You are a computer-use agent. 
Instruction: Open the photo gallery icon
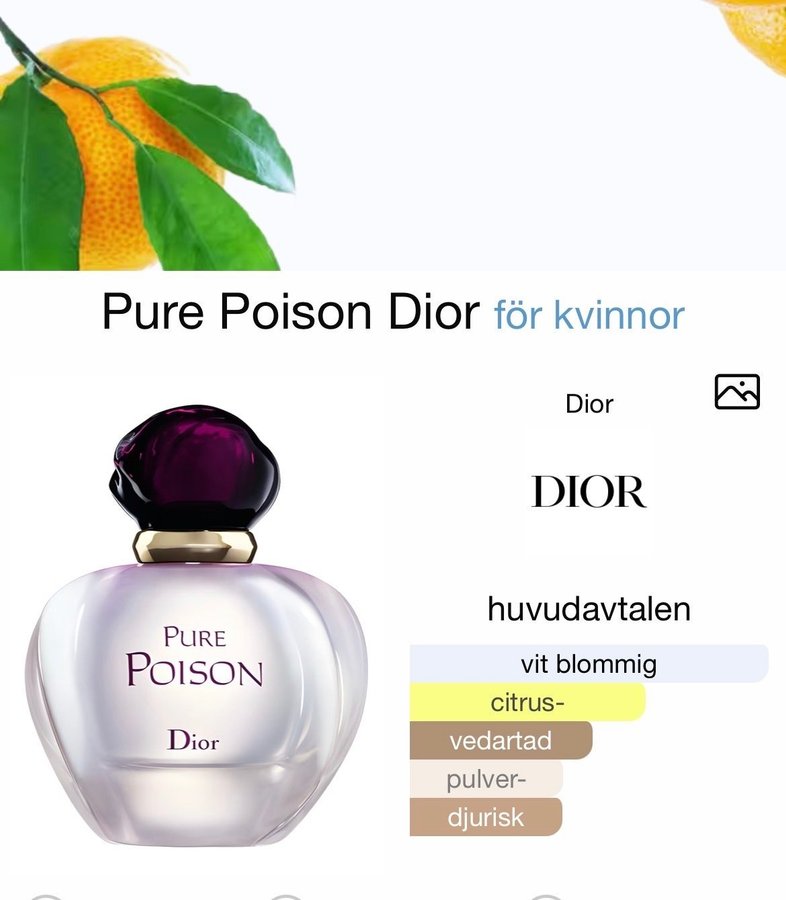(x=737, y=391)
